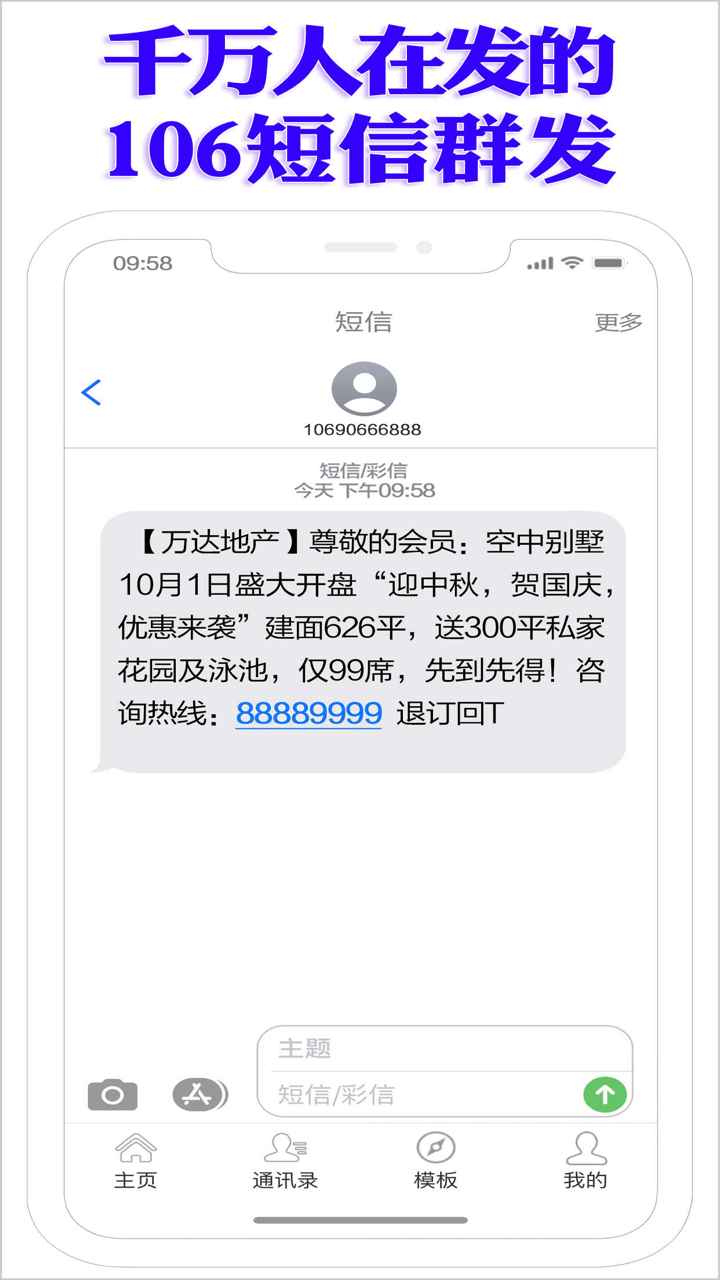Tap the back chevron to return
720x1280 pixels.
coord(92,392)
